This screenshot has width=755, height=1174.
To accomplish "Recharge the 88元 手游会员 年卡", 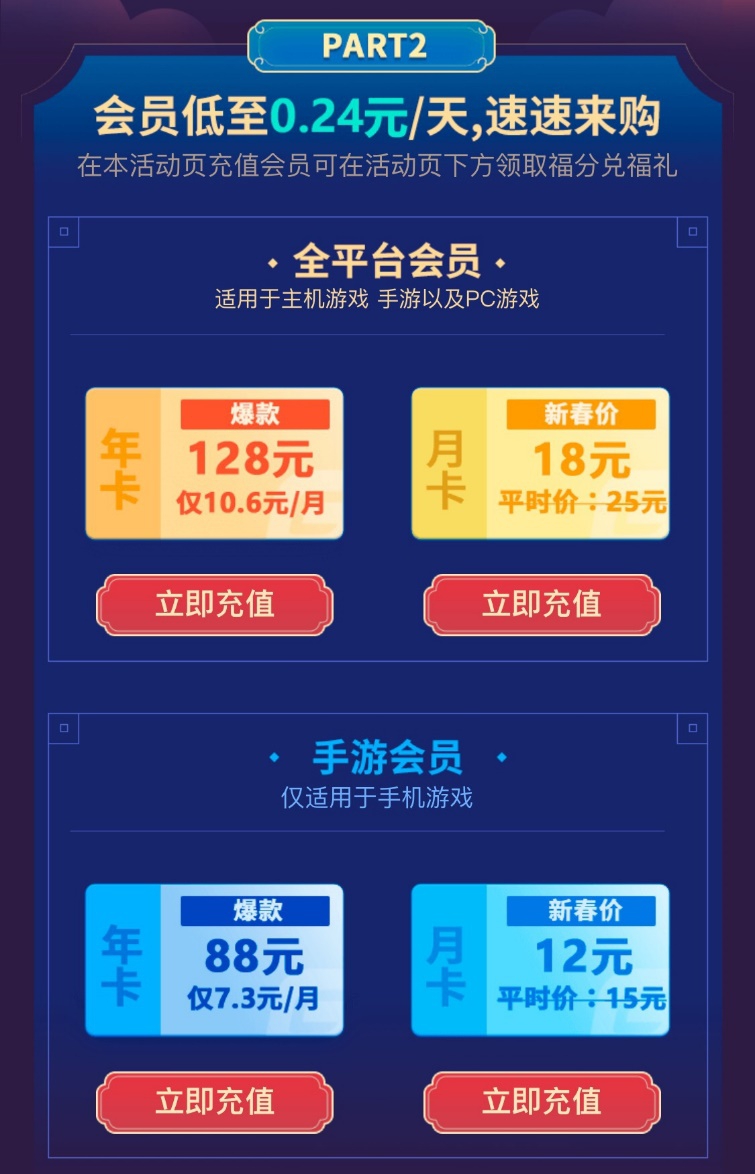I will 214,1101.
